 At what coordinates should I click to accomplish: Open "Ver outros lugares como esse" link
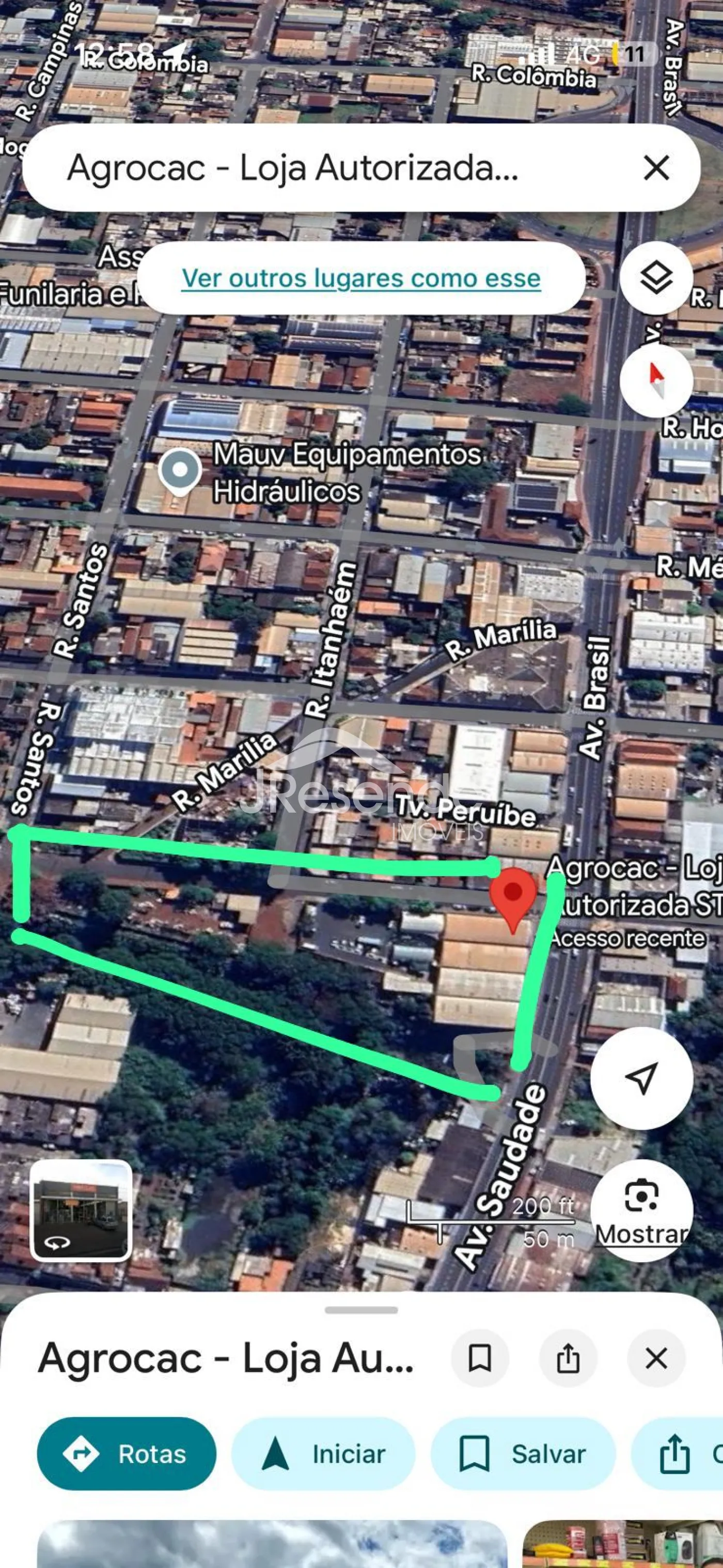361,278
